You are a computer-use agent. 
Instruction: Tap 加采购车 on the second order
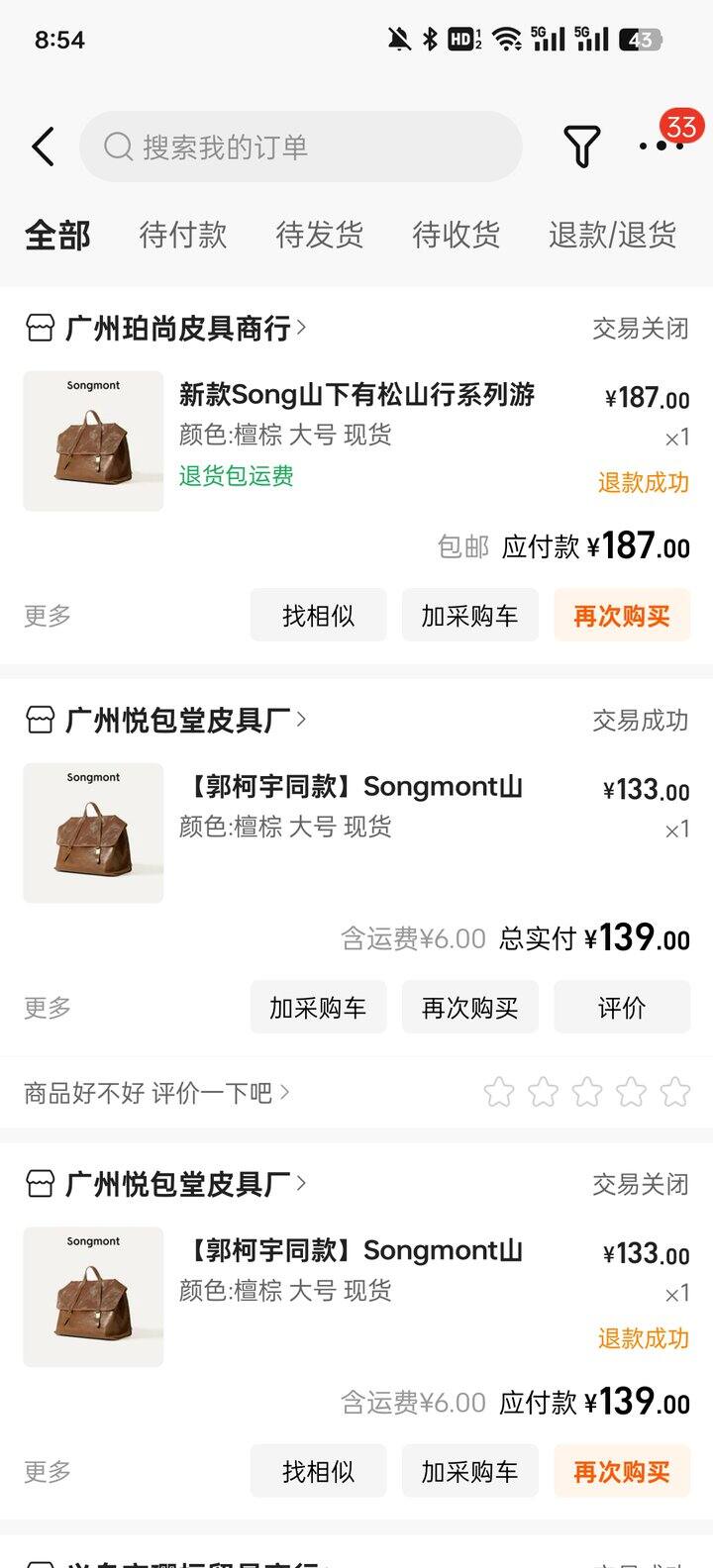318,1006
